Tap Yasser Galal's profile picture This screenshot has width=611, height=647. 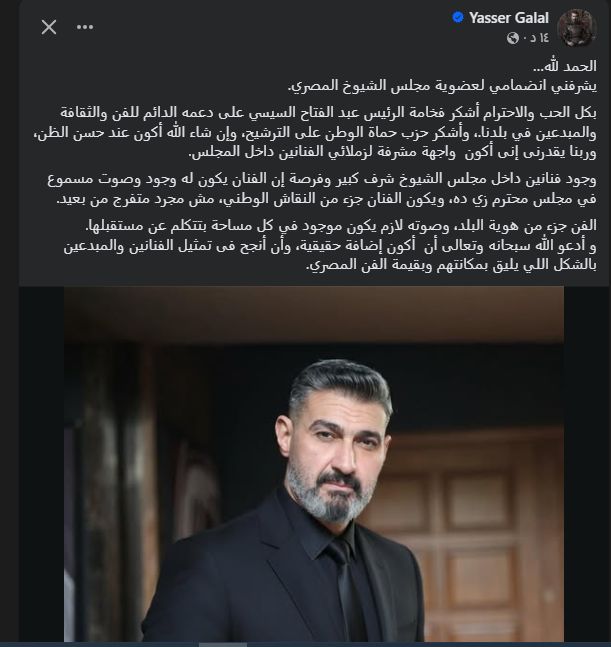tap(577, 27)
